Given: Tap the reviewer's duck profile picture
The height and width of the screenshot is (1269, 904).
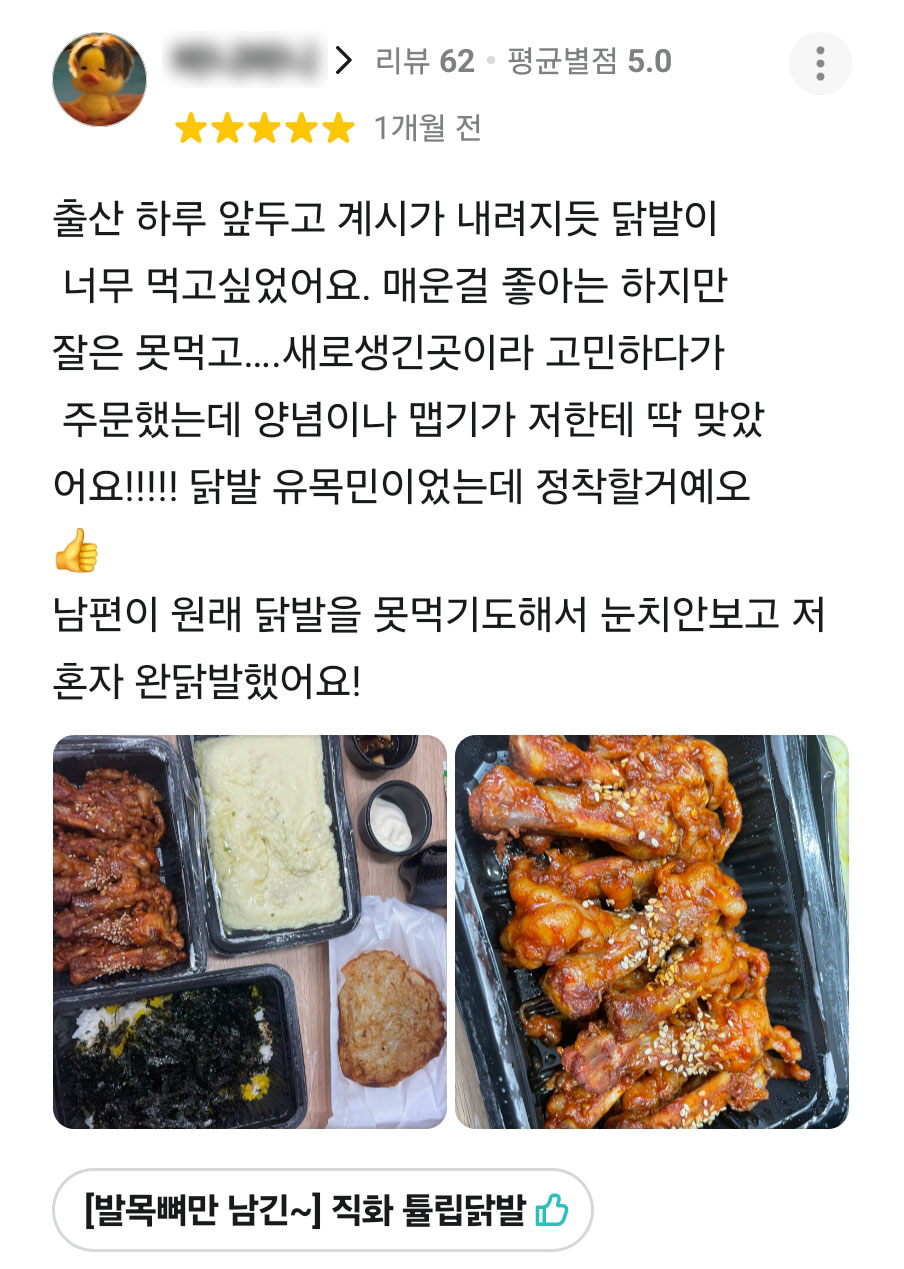Looking at the screenshot, I should pyautogui.click(x=100, y=65).
